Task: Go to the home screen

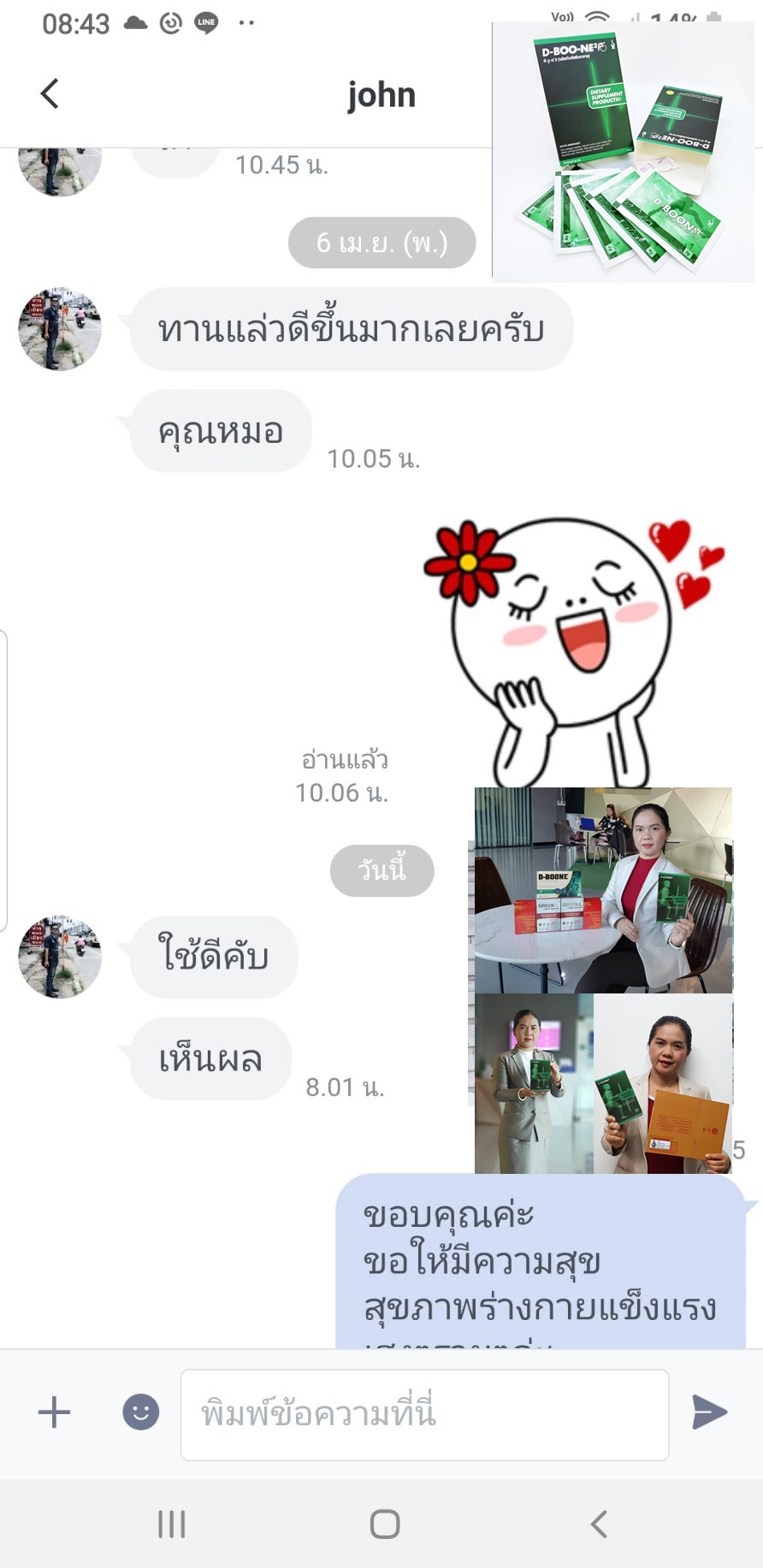Action: coord(385,1524)
